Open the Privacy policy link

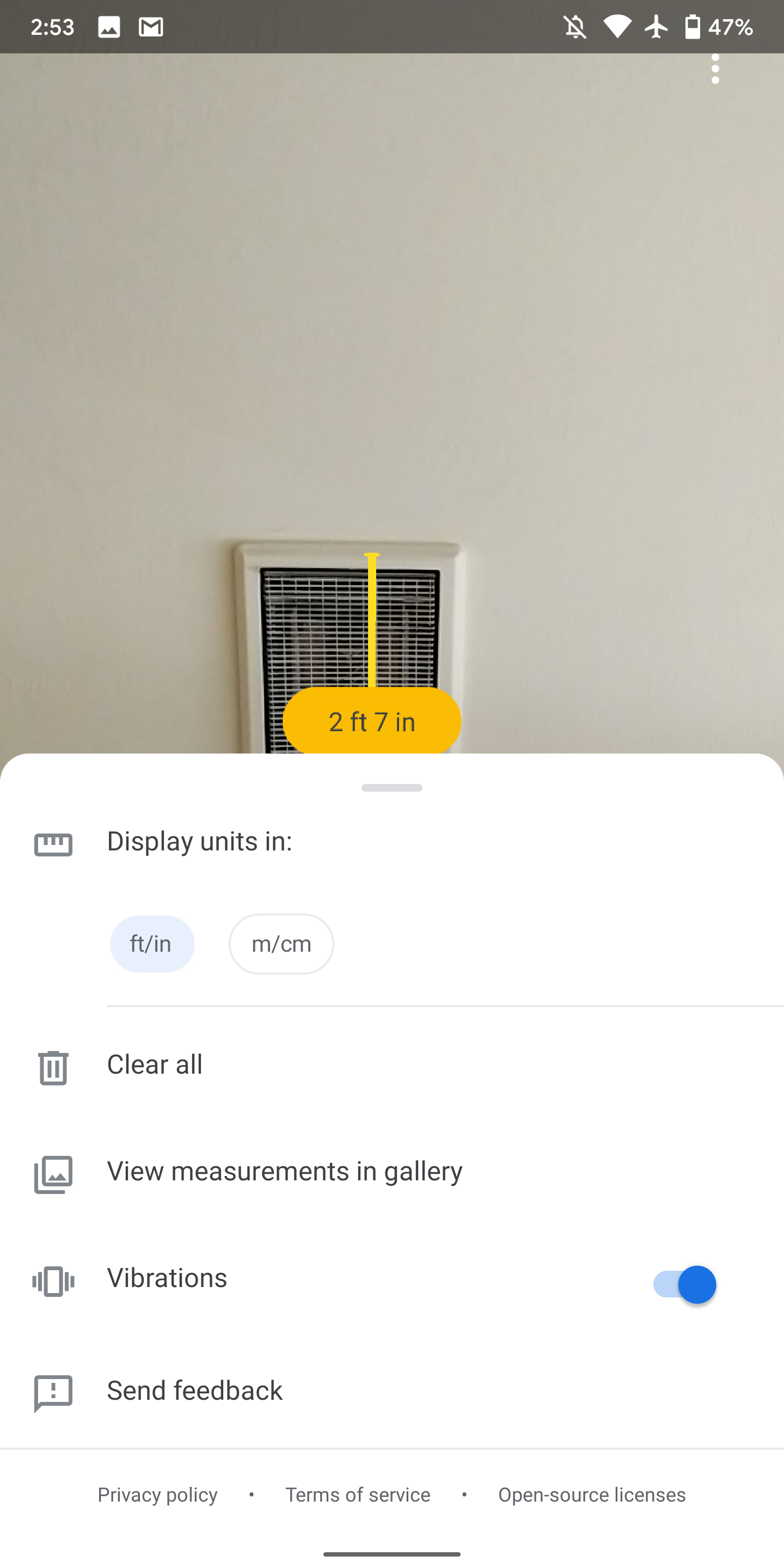(156, 1495)
